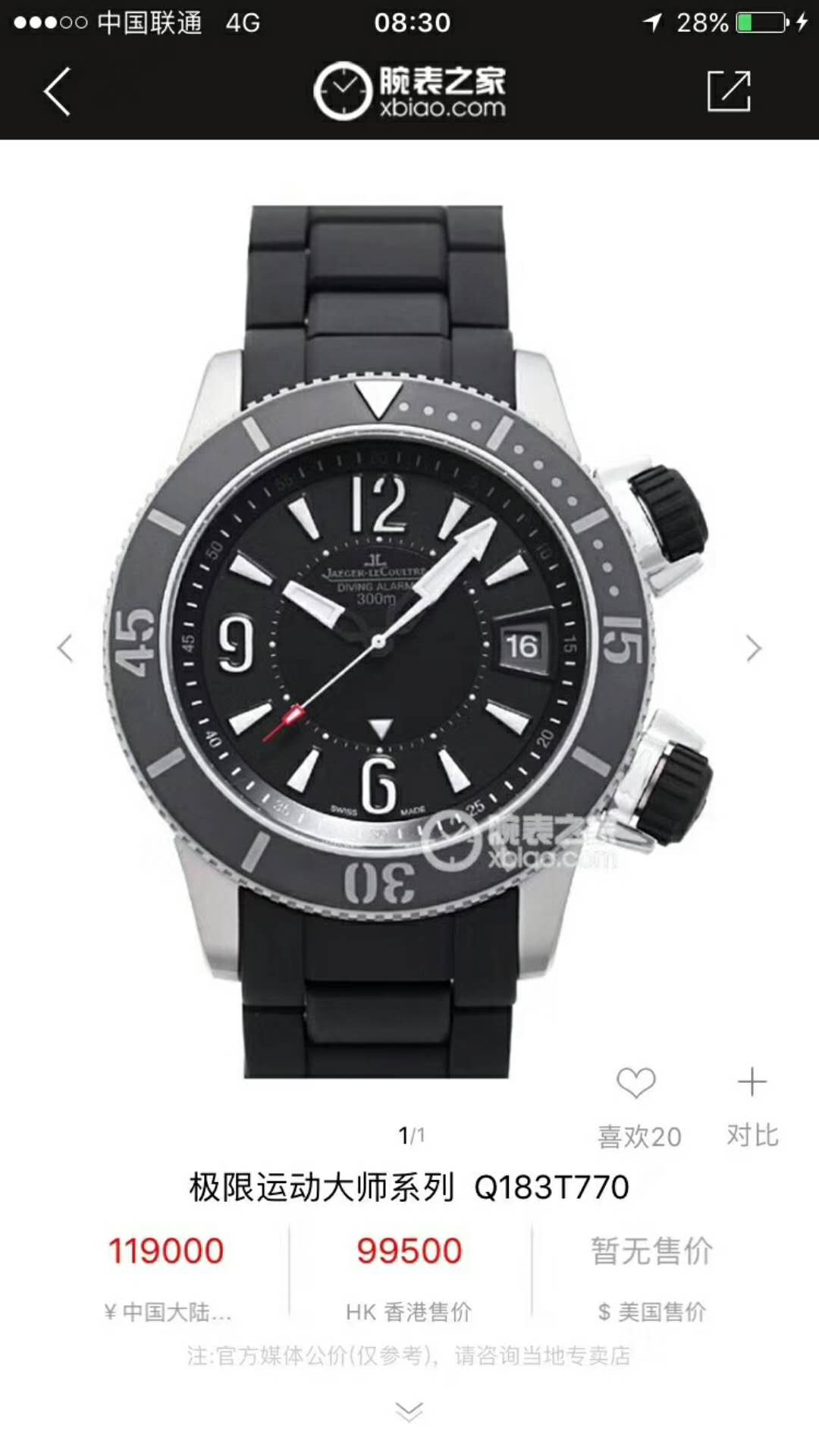Add this watch to compare (对比)

coord(752,1083)
